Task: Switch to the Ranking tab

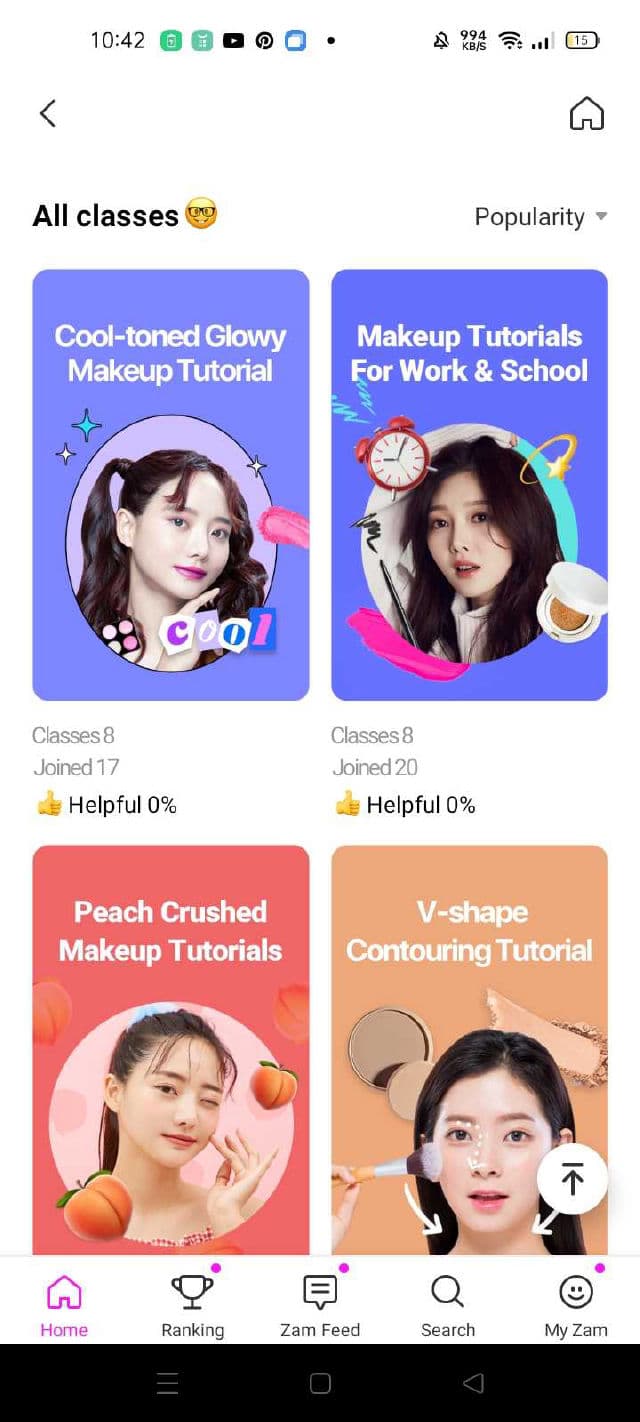Action: click(192, 1303)
